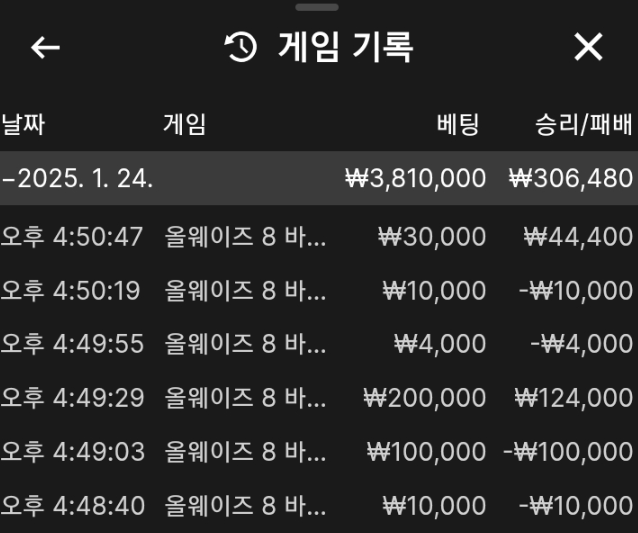
Task: Go back using the left arrow
Action: coord(45,47)
